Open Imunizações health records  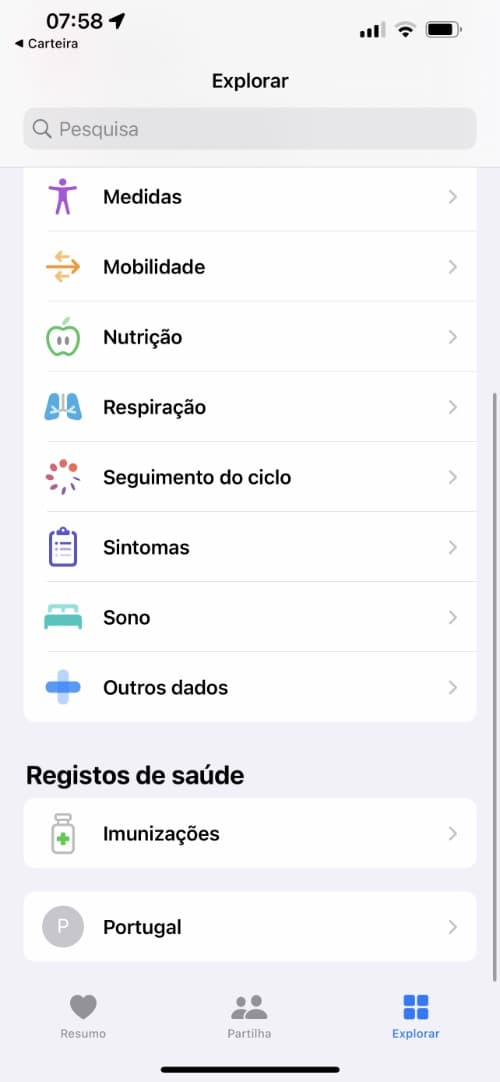250,833
